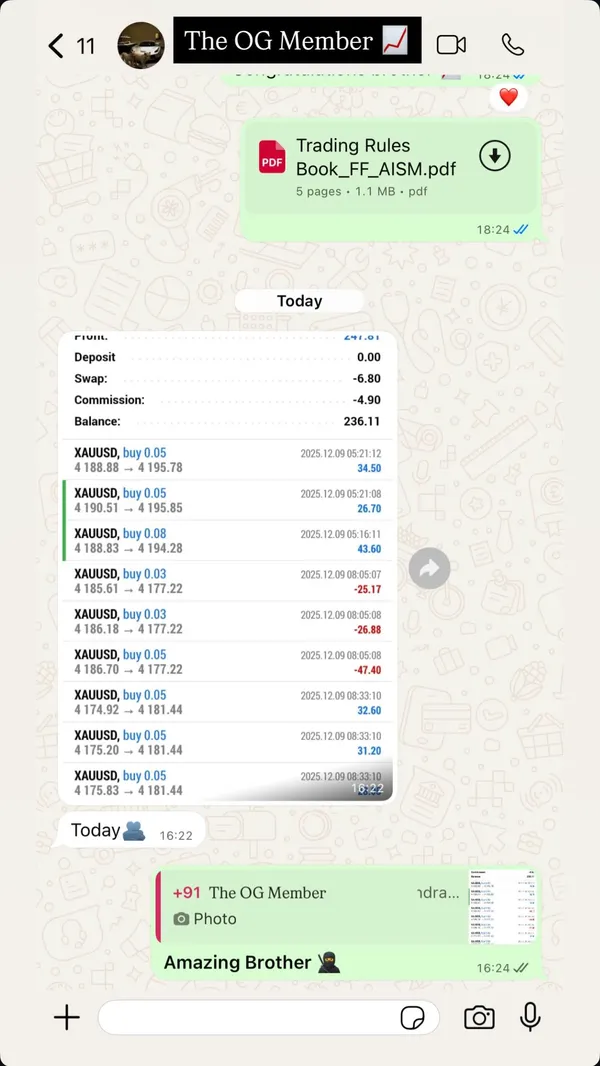
Task: Go back to the chat list
Action: [x=57, y=45]
